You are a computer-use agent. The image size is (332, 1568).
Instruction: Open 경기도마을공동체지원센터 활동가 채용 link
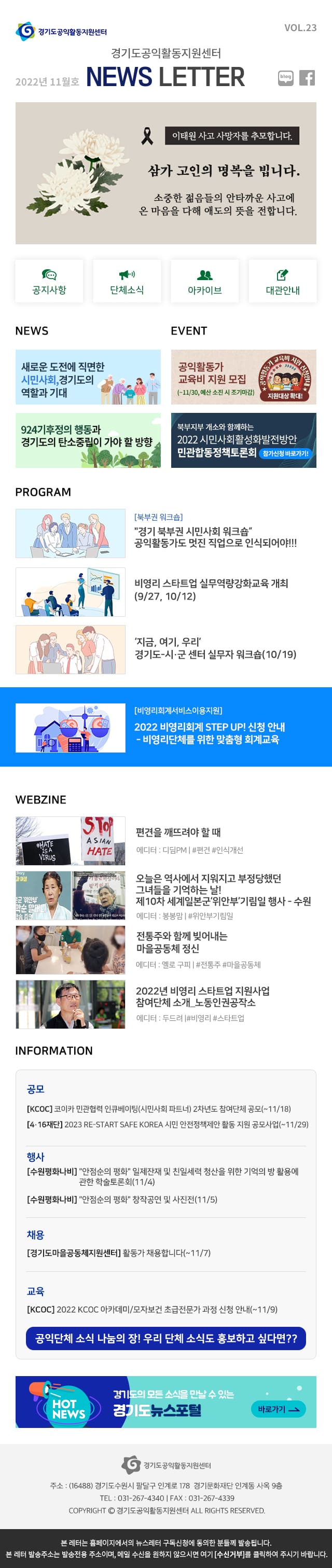click(x=118, y=1253)
